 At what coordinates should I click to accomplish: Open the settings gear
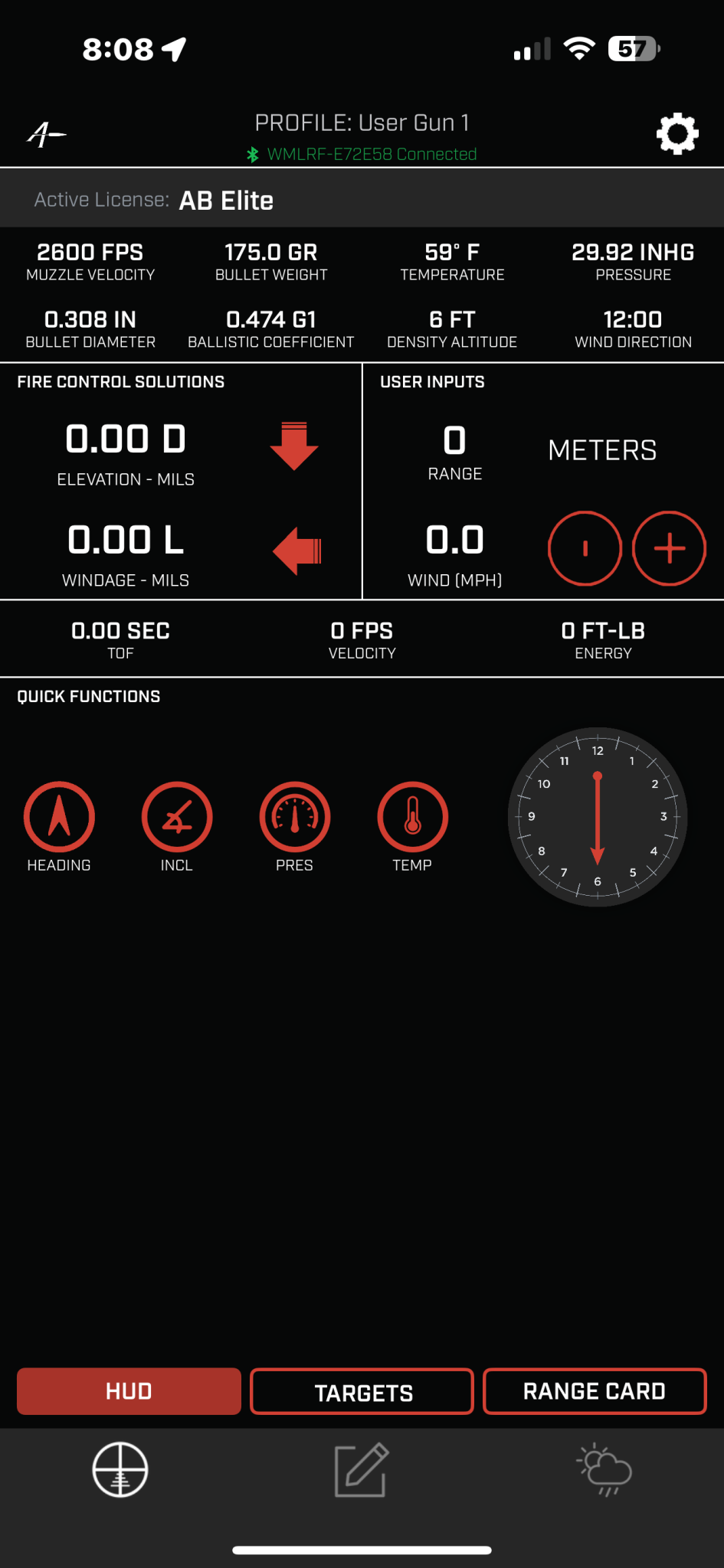(677, 134)
